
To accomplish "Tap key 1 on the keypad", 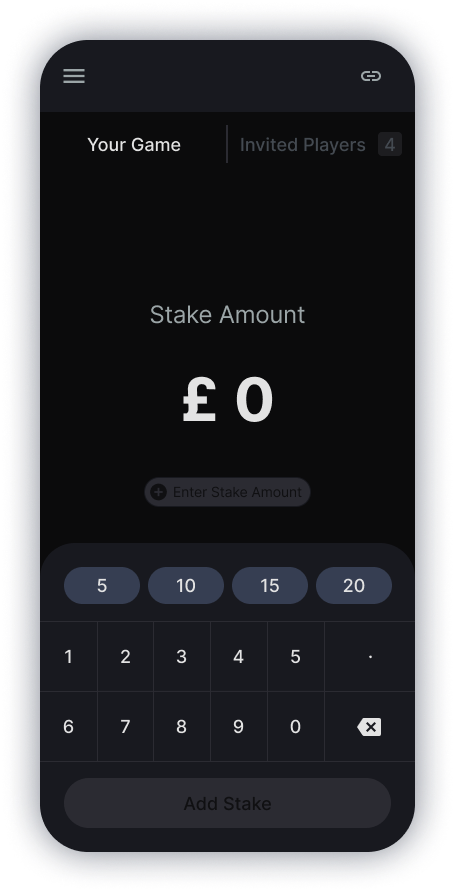I will (x=68, y=656).
